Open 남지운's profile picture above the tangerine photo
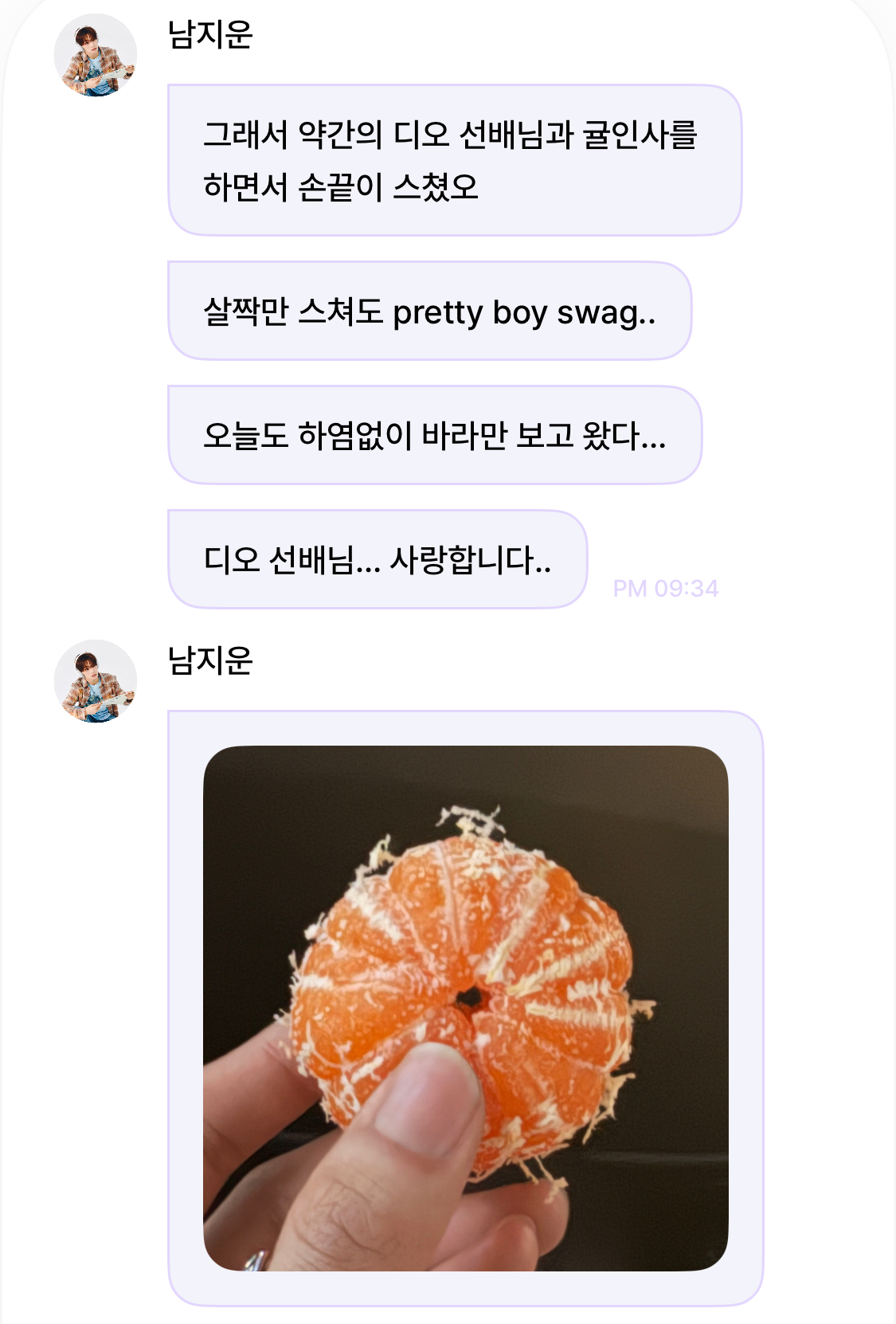Viewport: 896px width, 1324px height. pos(96,681)
